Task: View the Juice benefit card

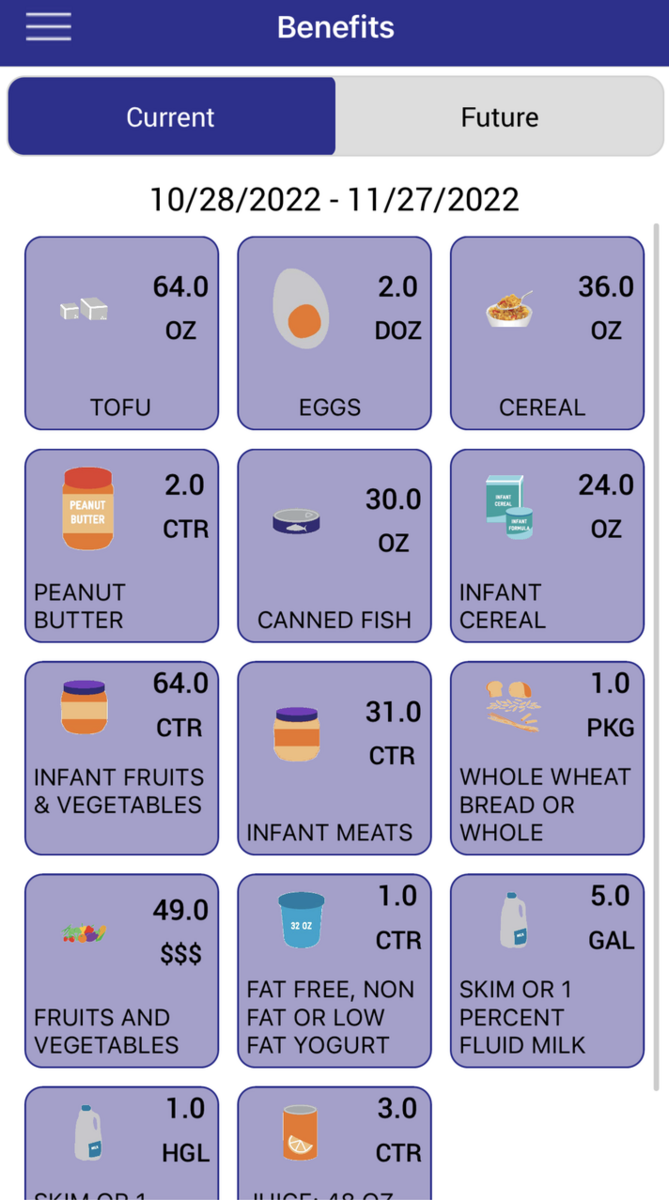Action: tap(334, 1144)
